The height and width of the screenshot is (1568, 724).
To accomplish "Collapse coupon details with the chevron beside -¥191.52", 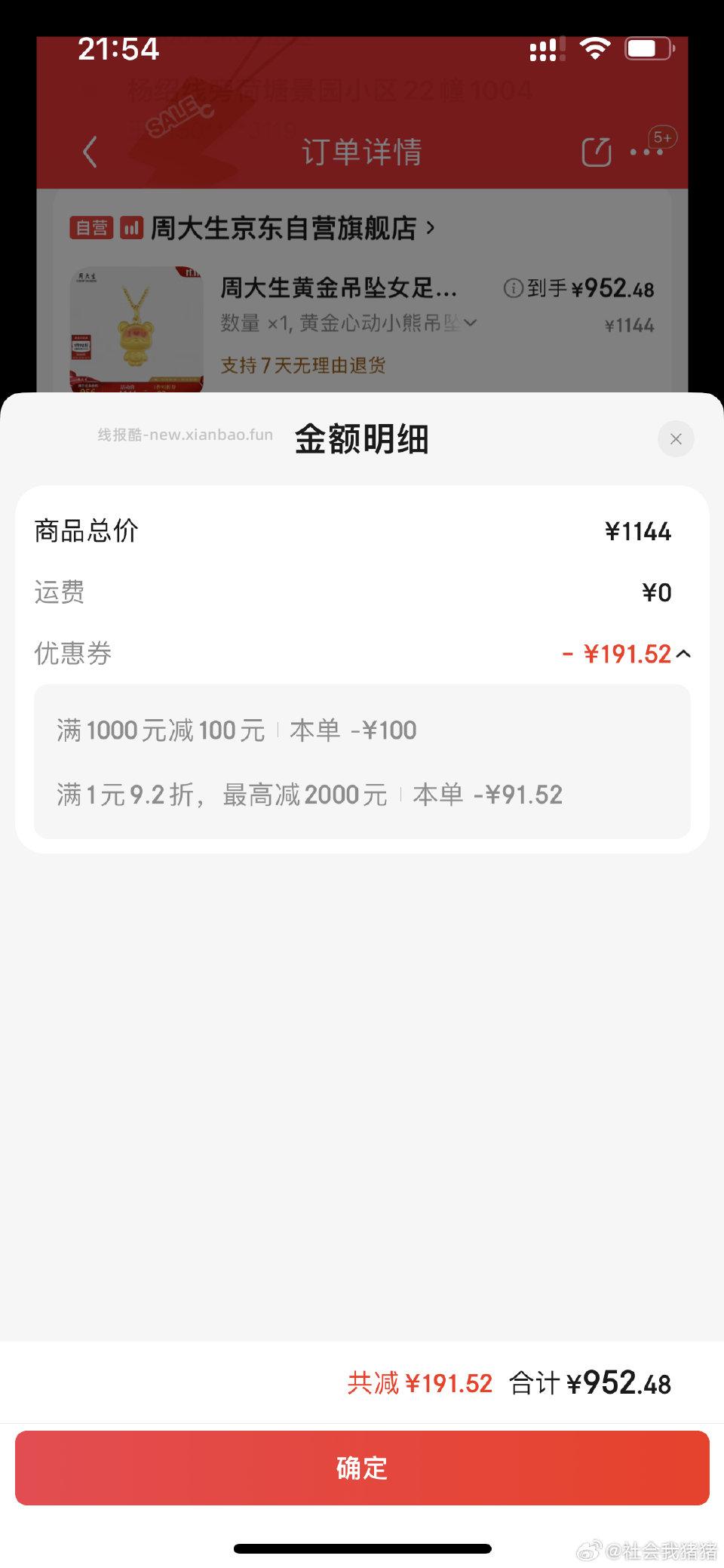I will tap(685, 653).
